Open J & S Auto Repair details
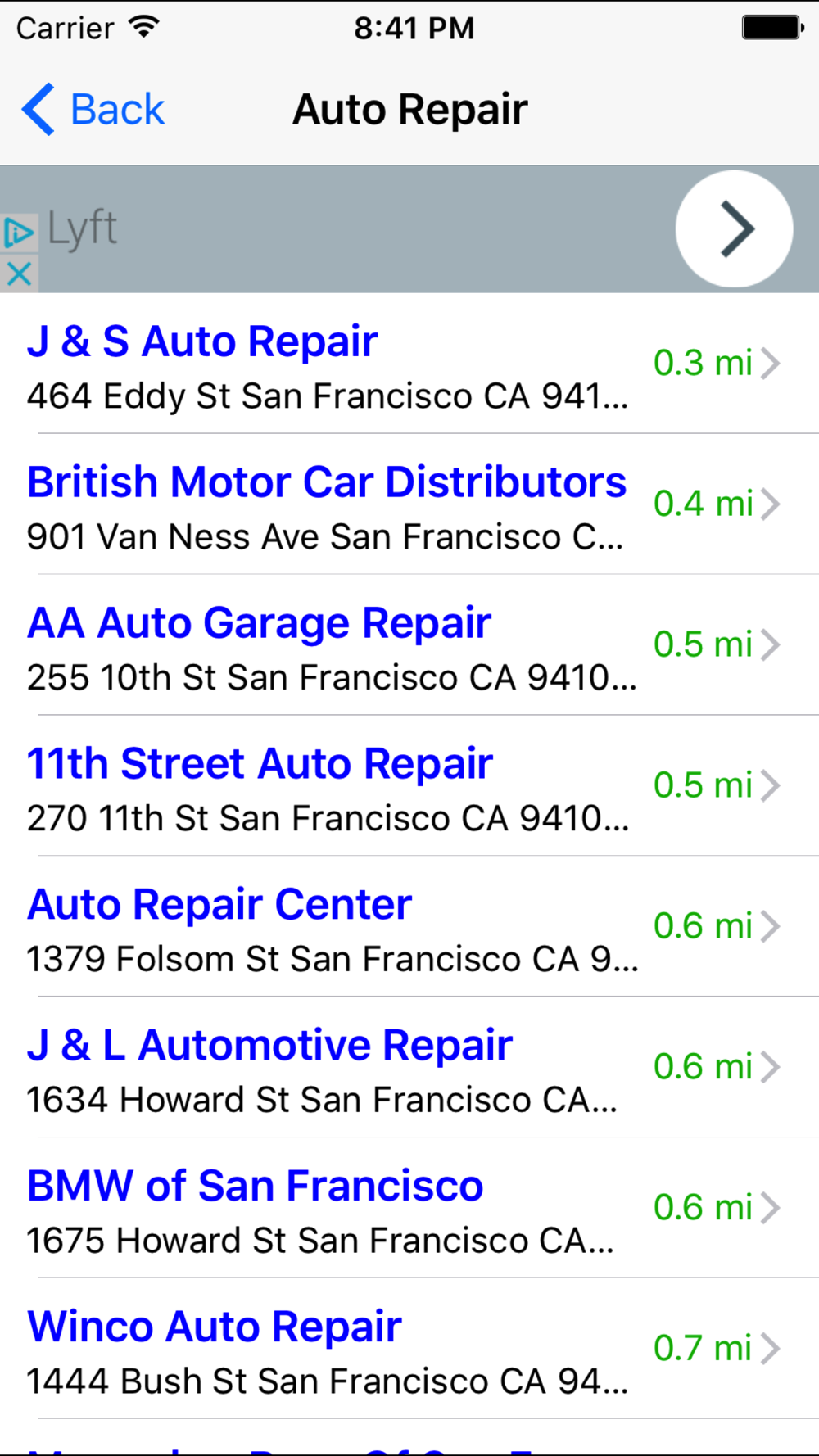This screenshot has height=1456, width=819. 409,364
